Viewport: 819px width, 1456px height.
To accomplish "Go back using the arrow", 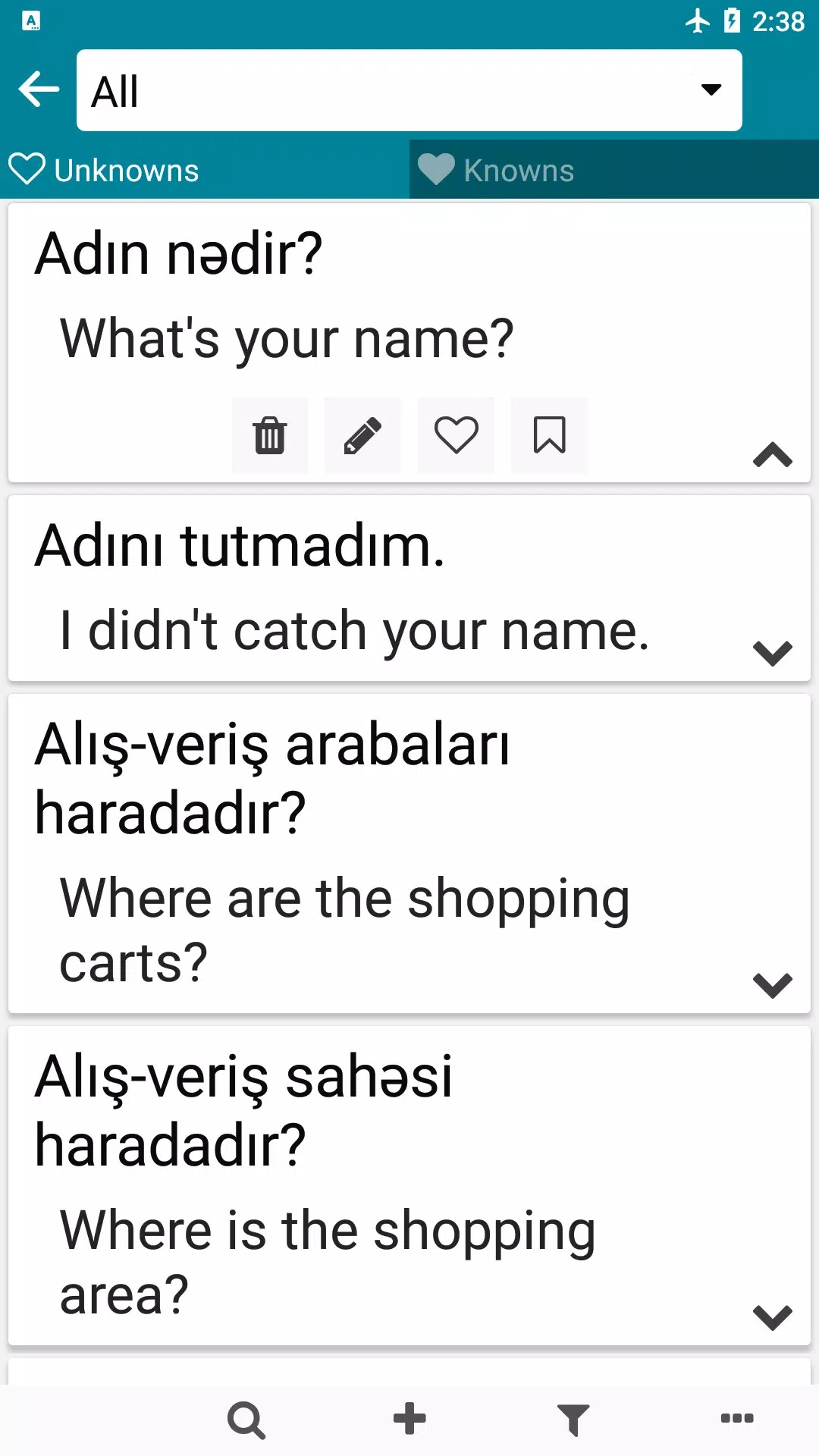I will coord(39,89).
